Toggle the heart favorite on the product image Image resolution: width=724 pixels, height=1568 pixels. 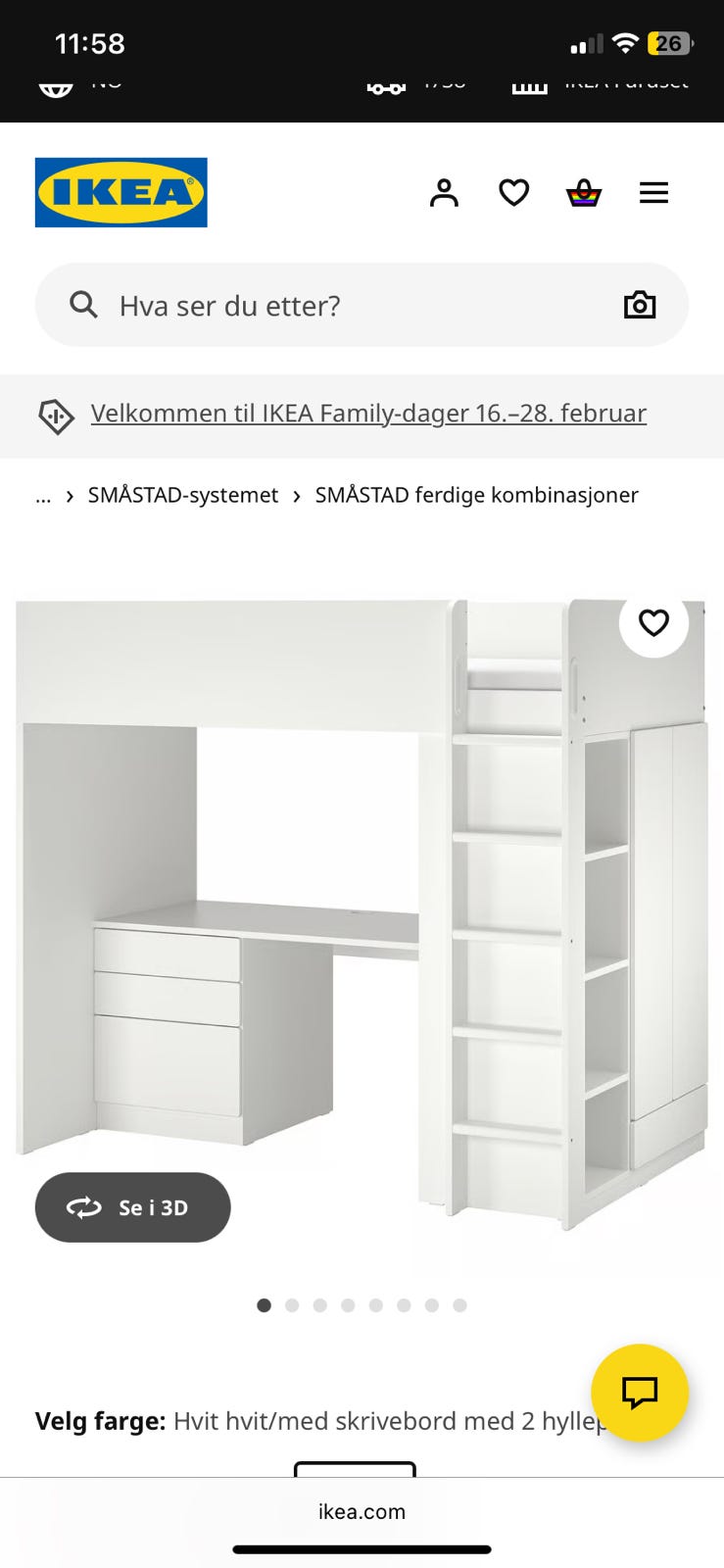(x=652, y=621)
